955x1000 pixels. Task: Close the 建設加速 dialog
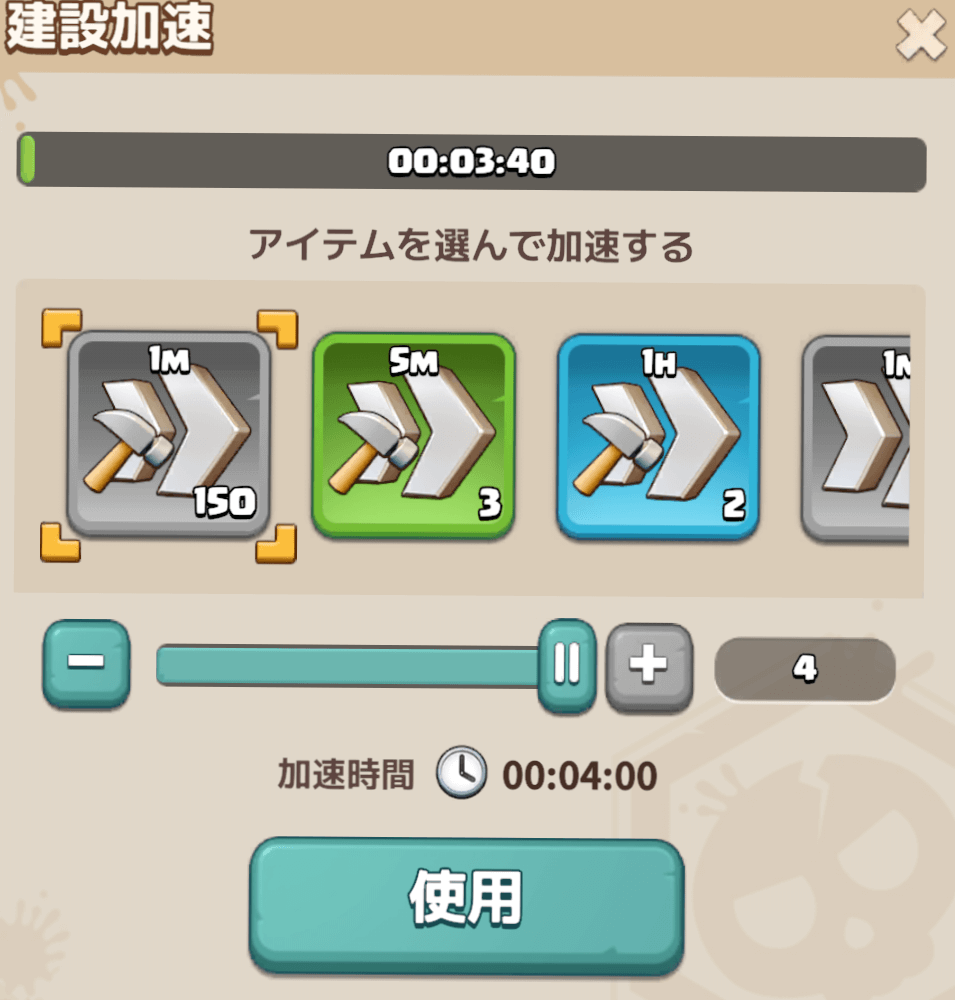pos(921,37)
